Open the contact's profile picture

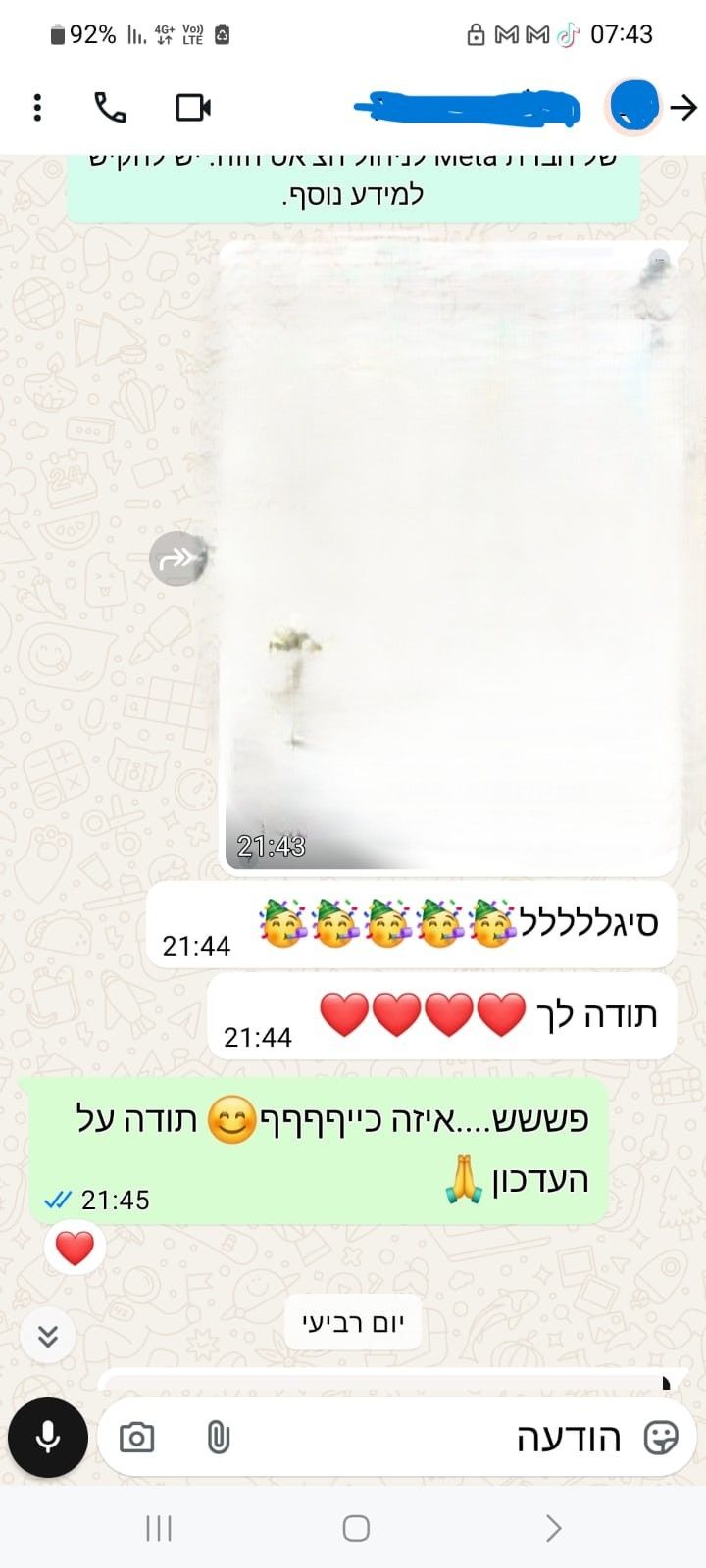click(634, 107)
